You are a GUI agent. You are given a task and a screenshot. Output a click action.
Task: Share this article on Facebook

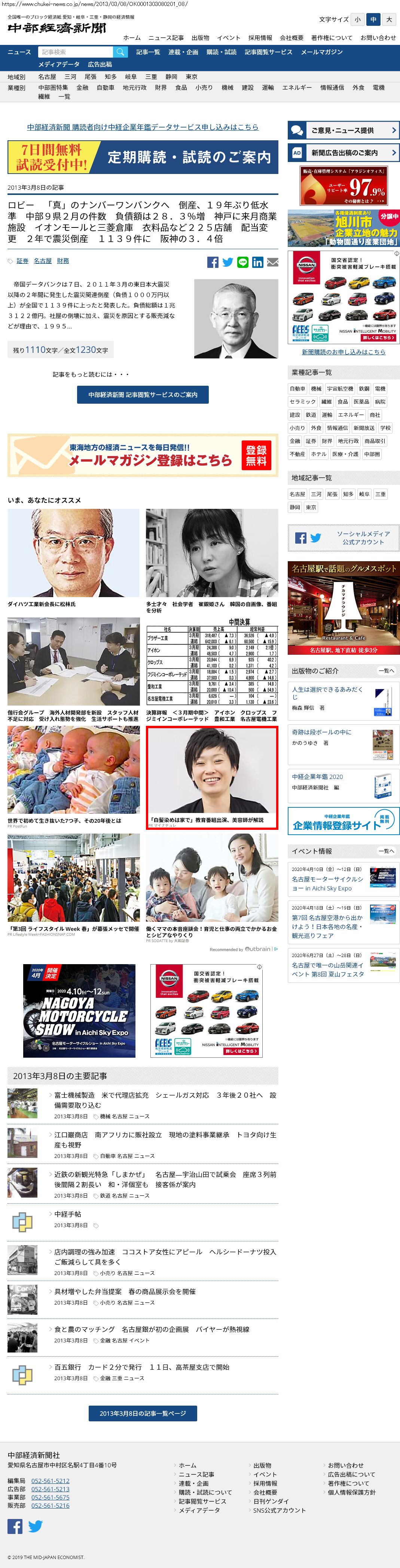click(213, 262)
